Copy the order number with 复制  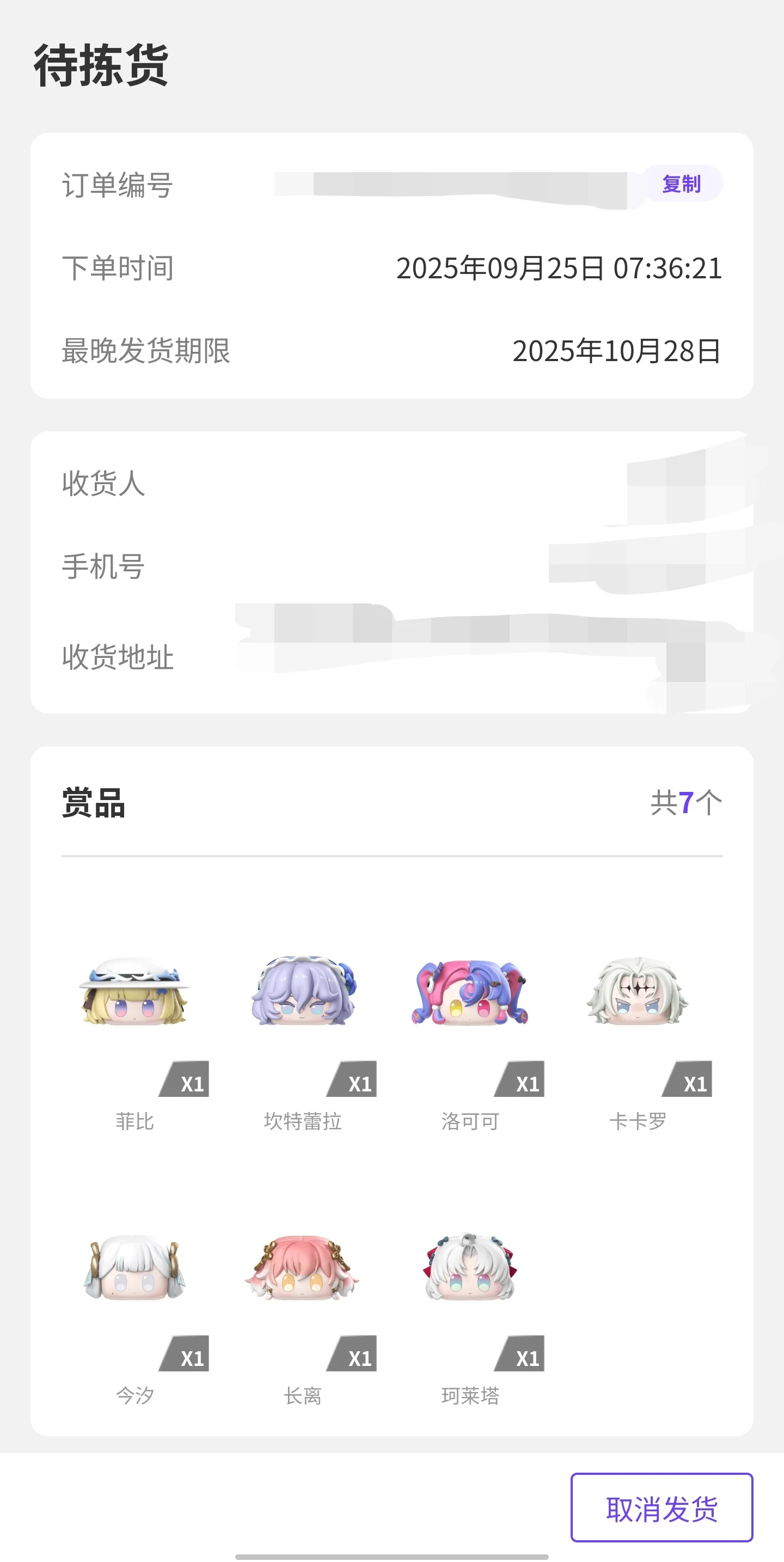[681, 184]
